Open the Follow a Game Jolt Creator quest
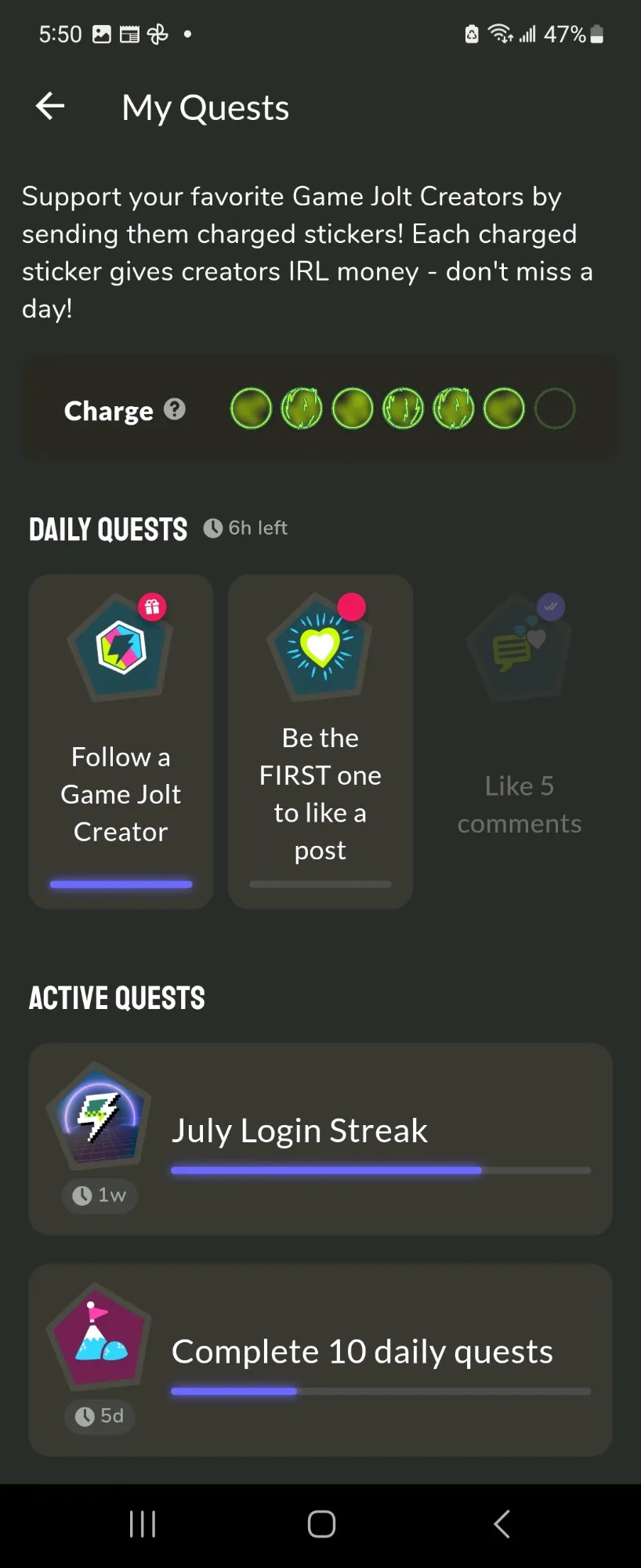The height and width of the screenshot is (1568, 641). click(121, 742)
